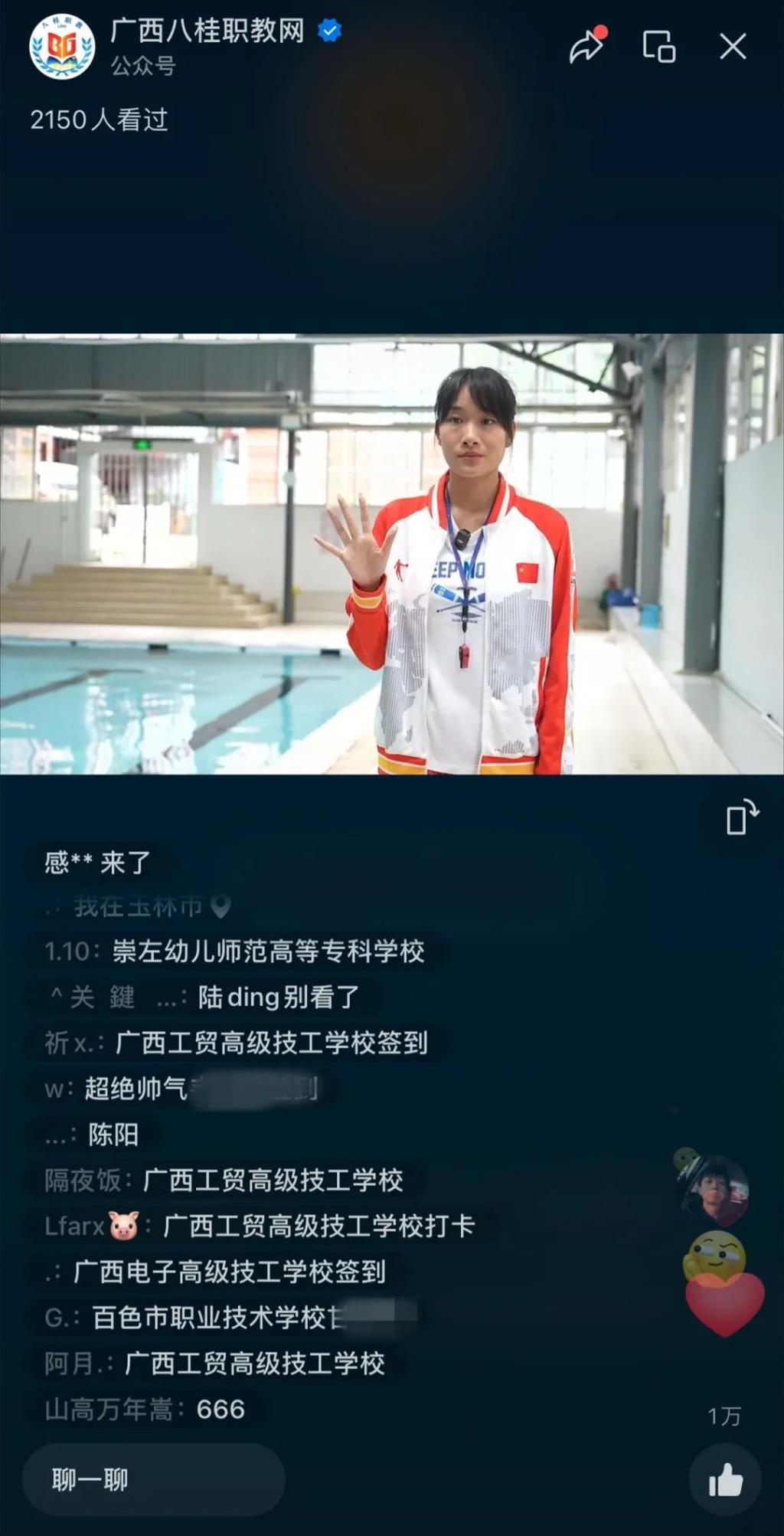Open the 聊一聊 chat input

(153, 1479)
